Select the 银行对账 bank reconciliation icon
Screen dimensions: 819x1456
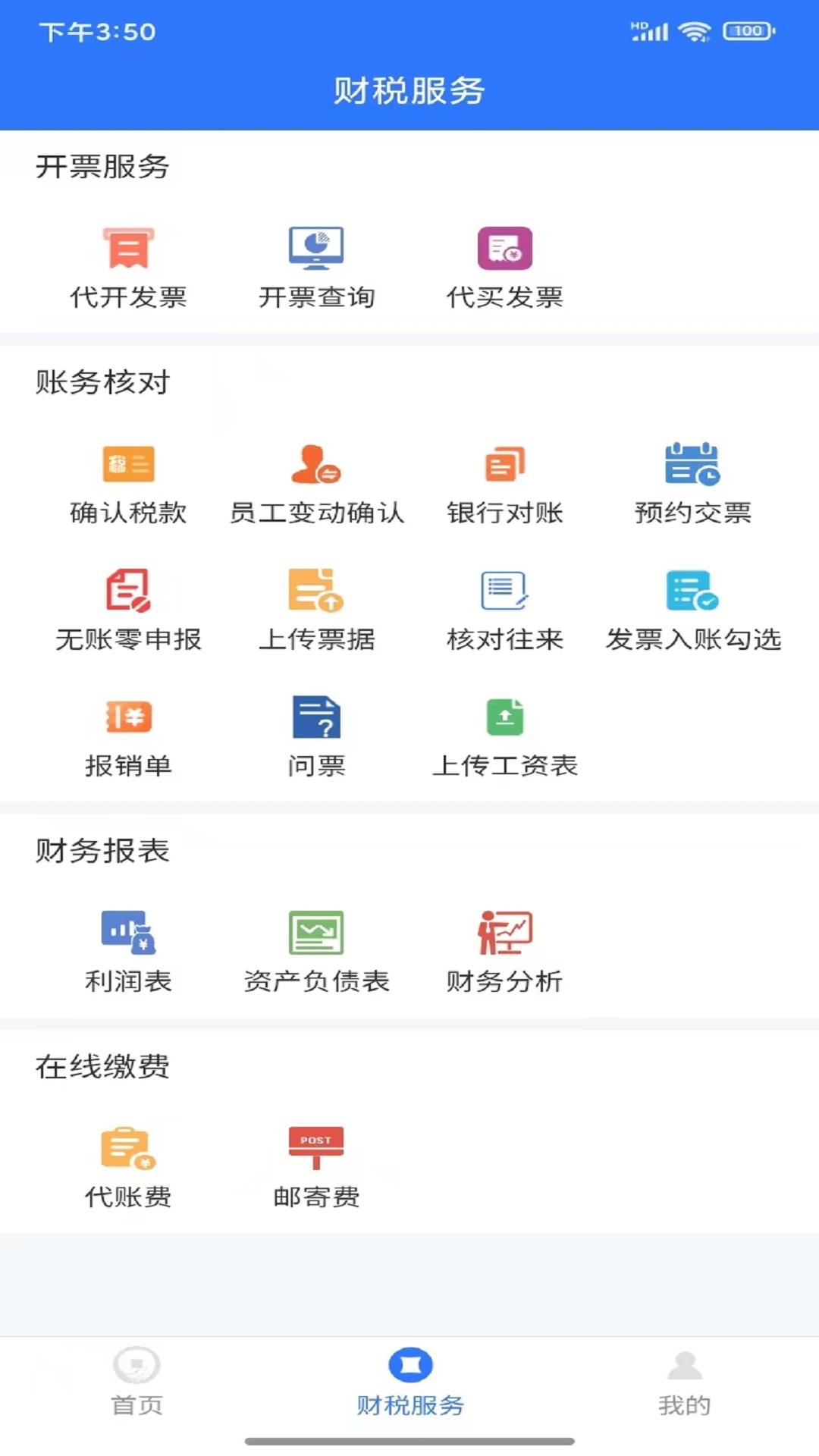pyautogui.click(x=504, y=482)
